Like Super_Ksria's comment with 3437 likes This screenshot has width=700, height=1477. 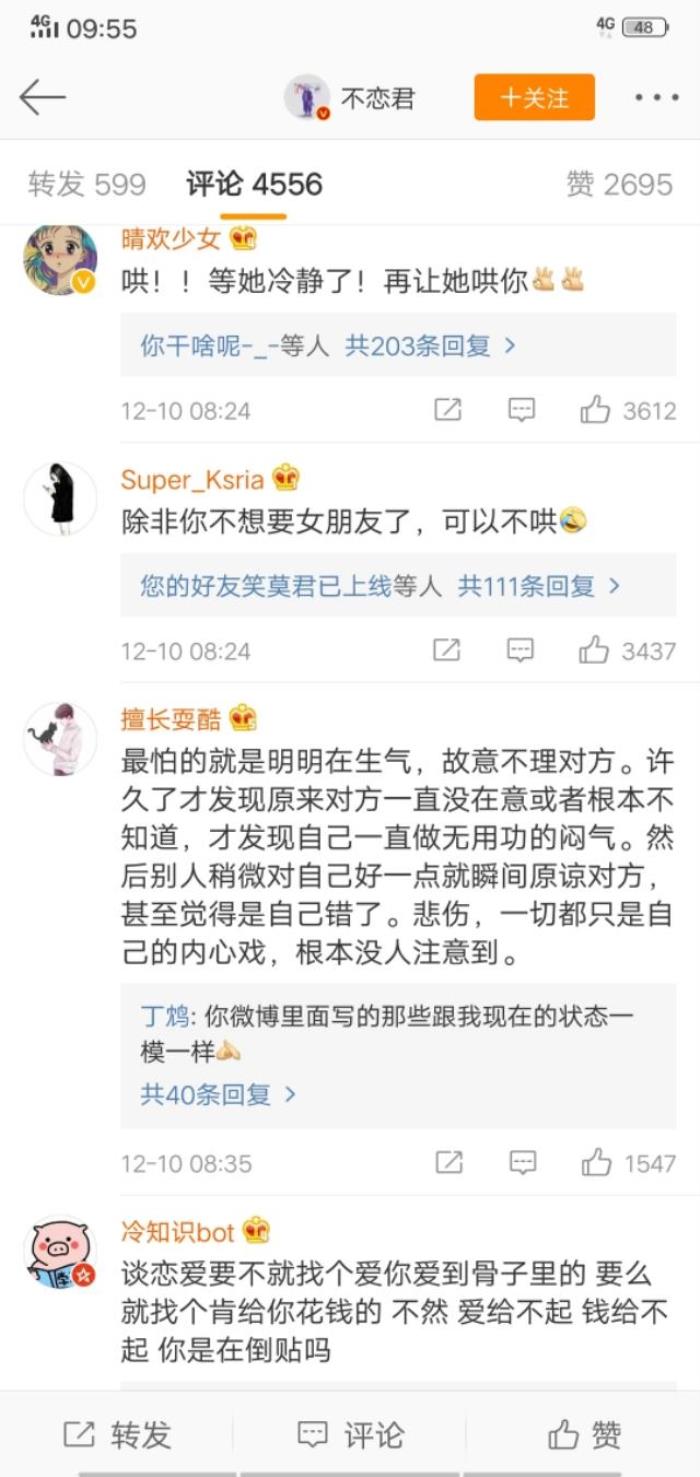click(595, 651)
